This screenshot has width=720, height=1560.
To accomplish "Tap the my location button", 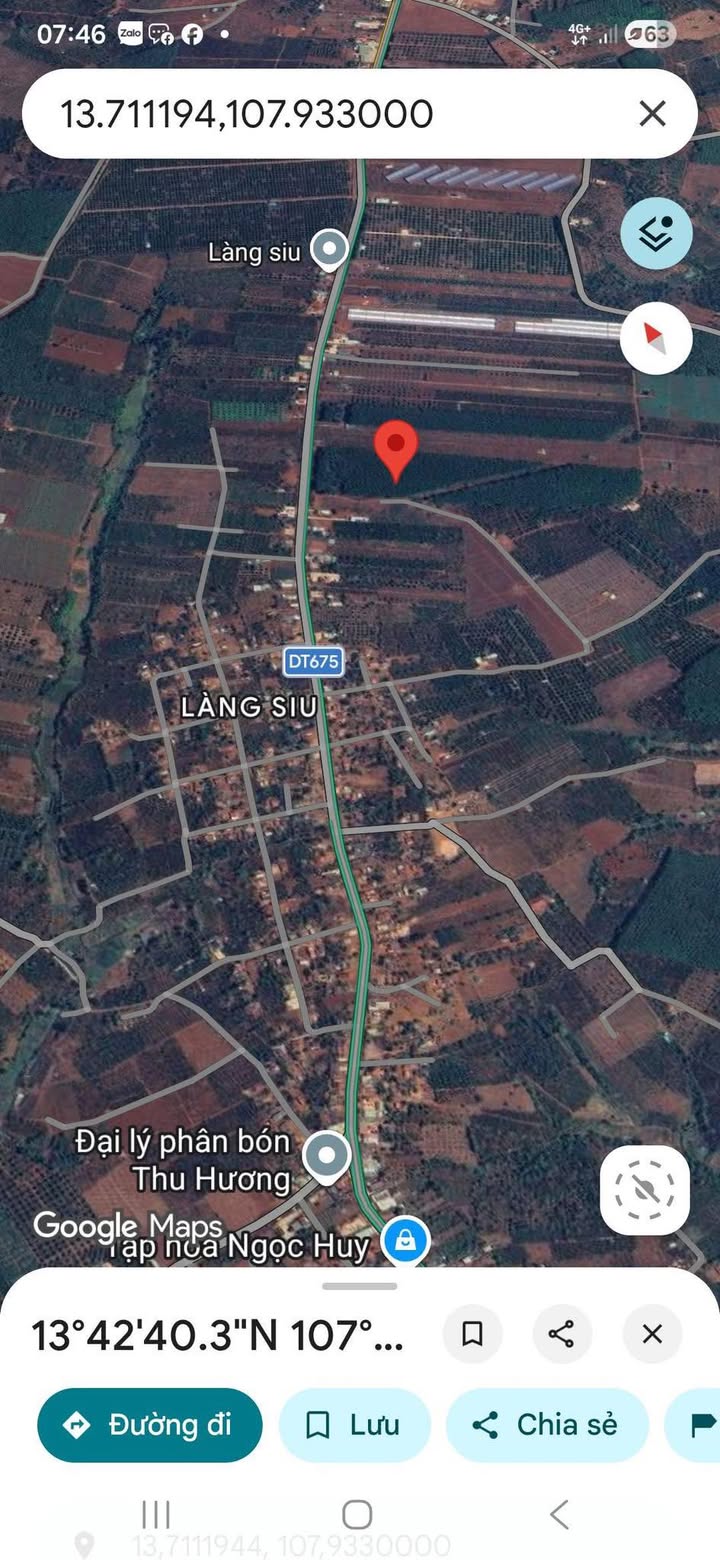I will 645,1190.
